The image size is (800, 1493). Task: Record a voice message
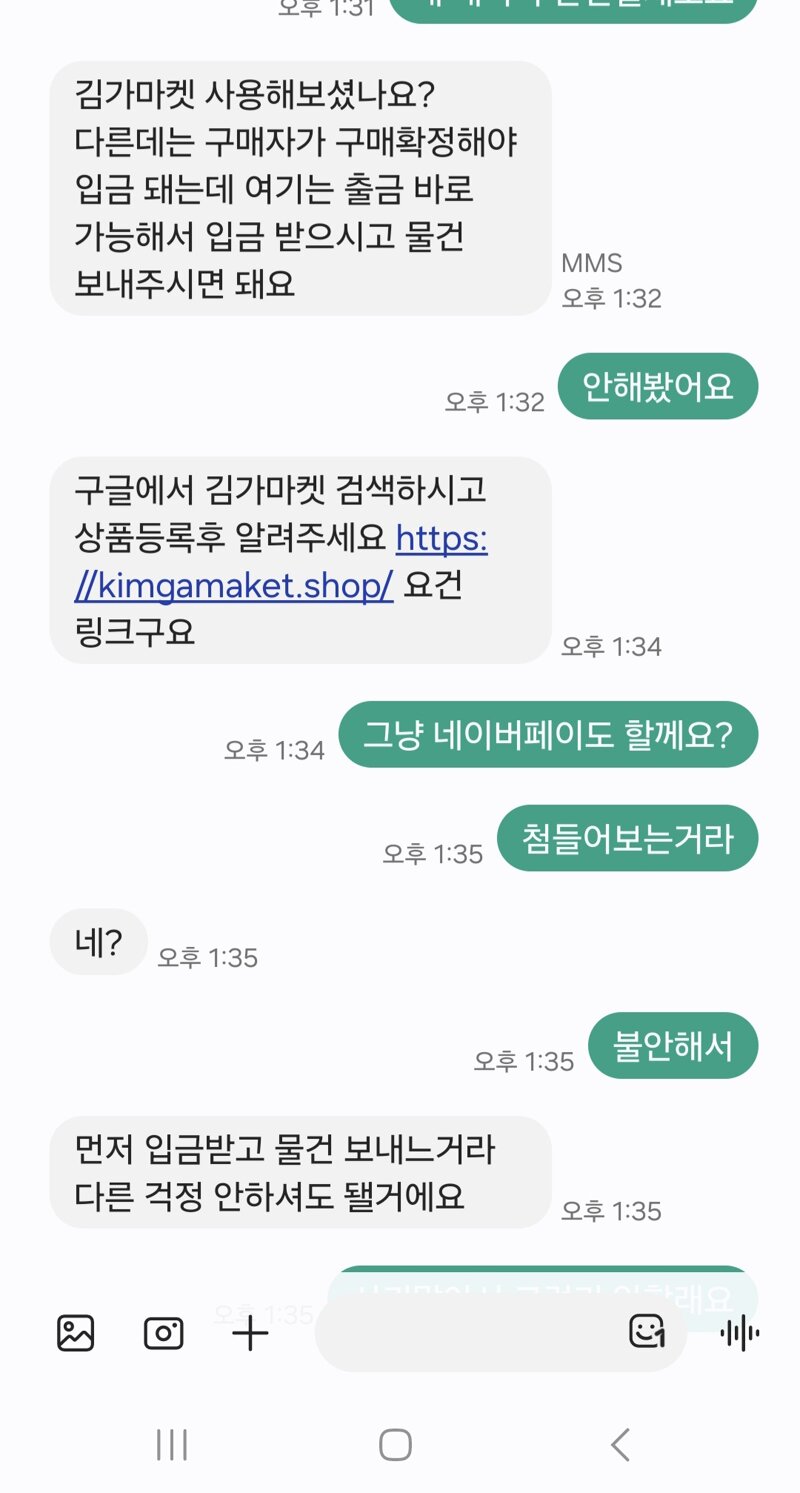[739, 1333]
